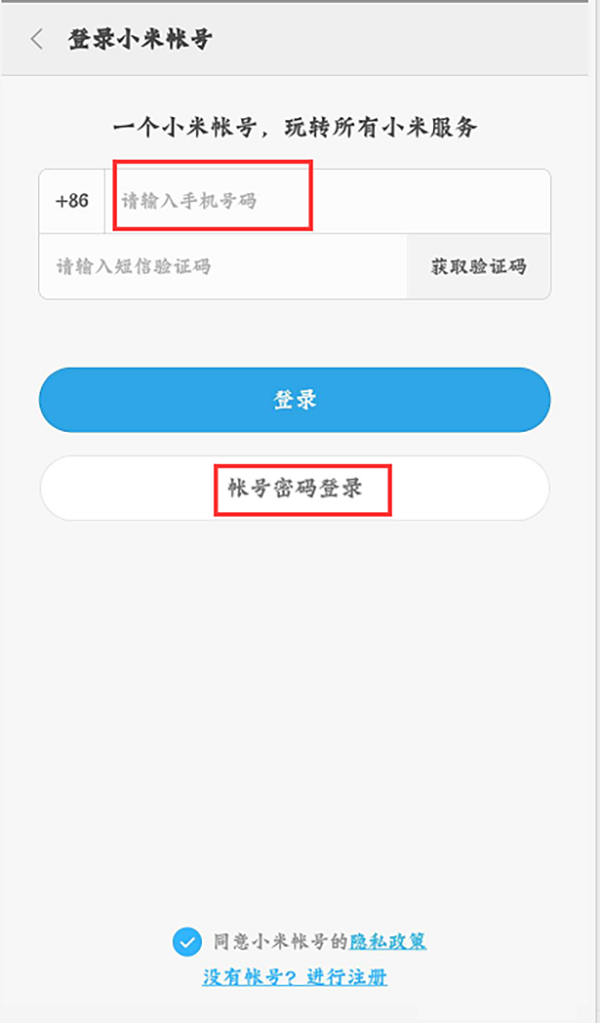
Task: Tap 获取验证码 to request a code
Action: tap(479, 267)
